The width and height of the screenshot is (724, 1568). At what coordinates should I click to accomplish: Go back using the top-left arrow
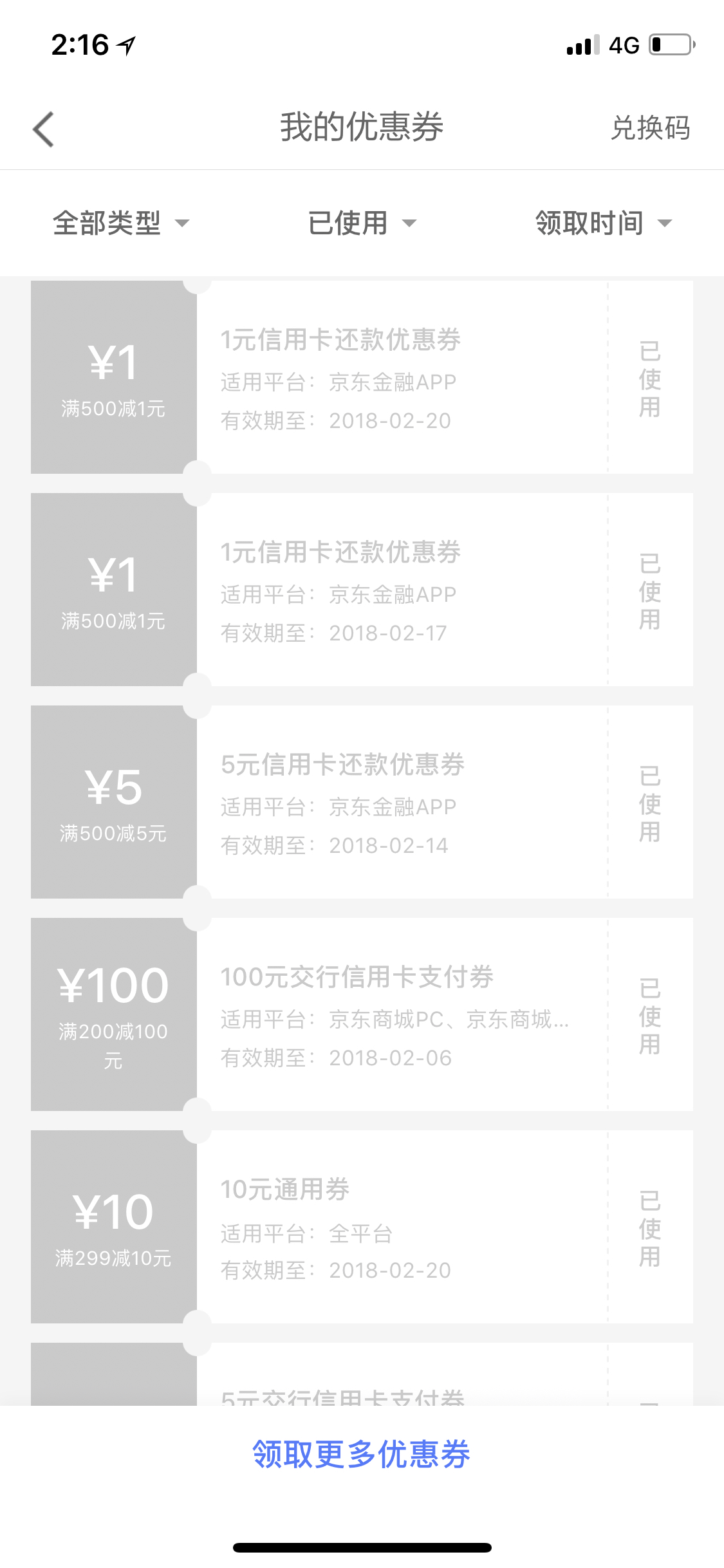point(43,129)
